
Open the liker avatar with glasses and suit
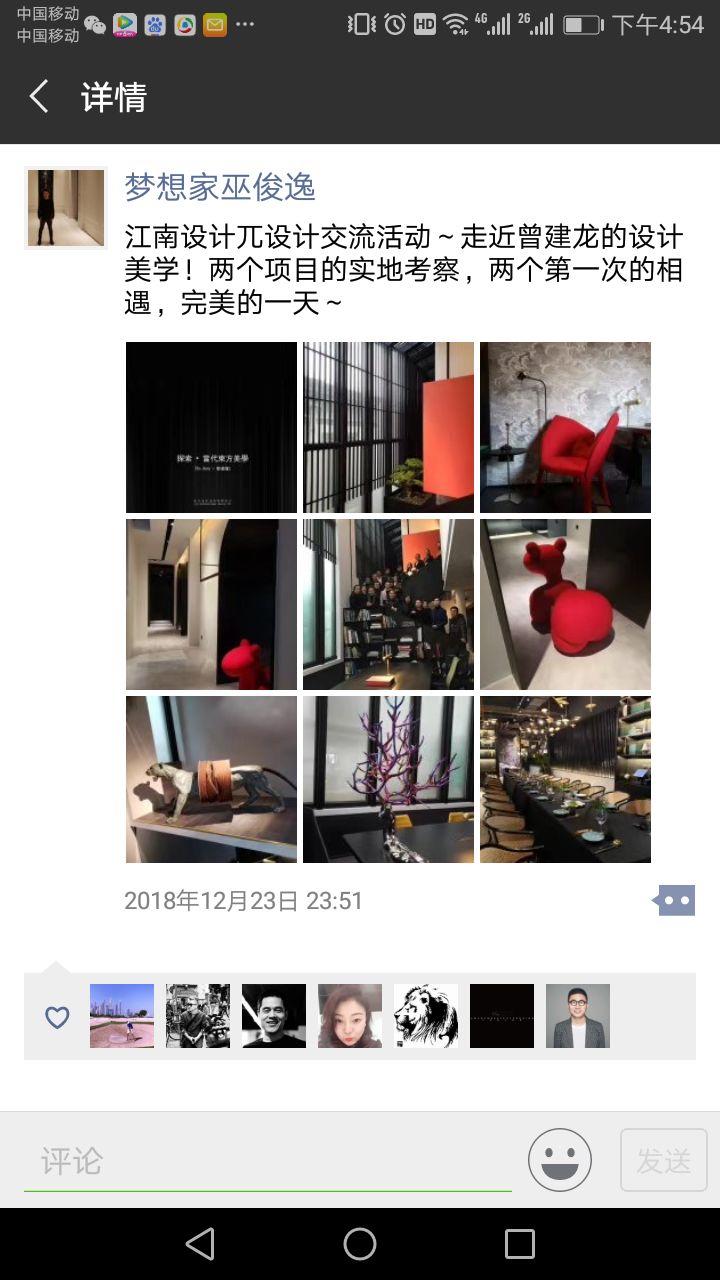(x=578, y=1016)
